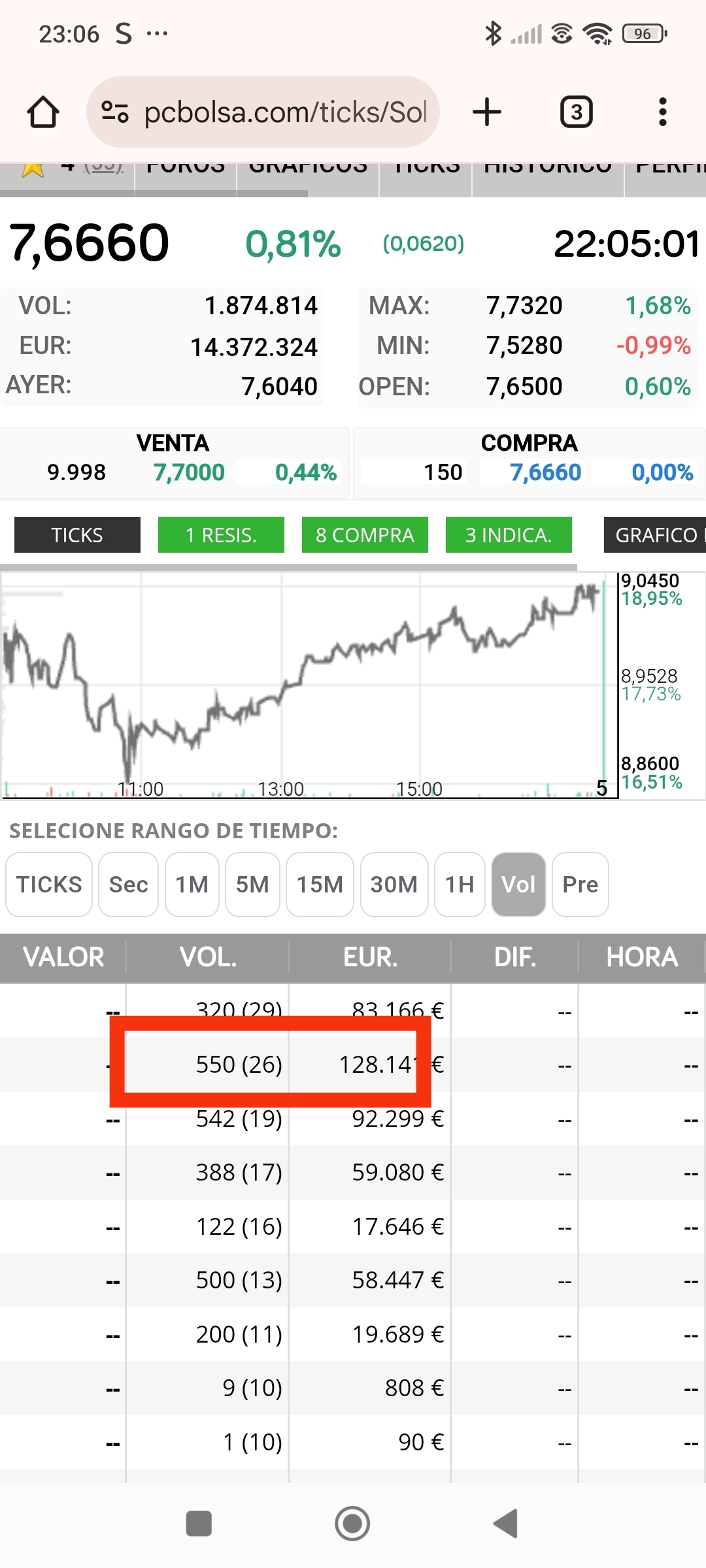The image size is (706, 1568).
Task: Tap the pcbolsa.com address bar
Action: [263, 112]
